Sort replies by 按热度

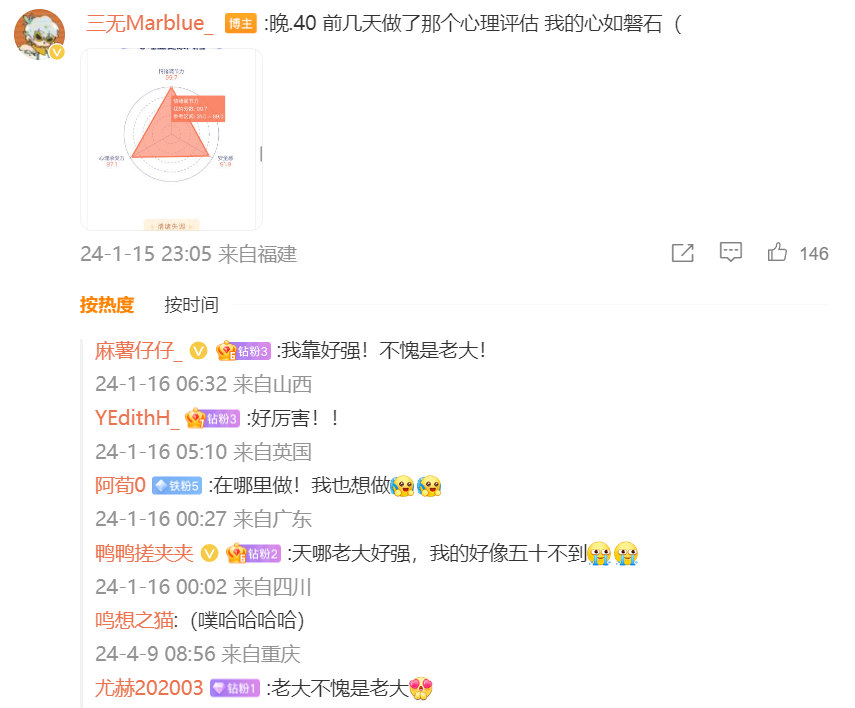tap(107, 305)
